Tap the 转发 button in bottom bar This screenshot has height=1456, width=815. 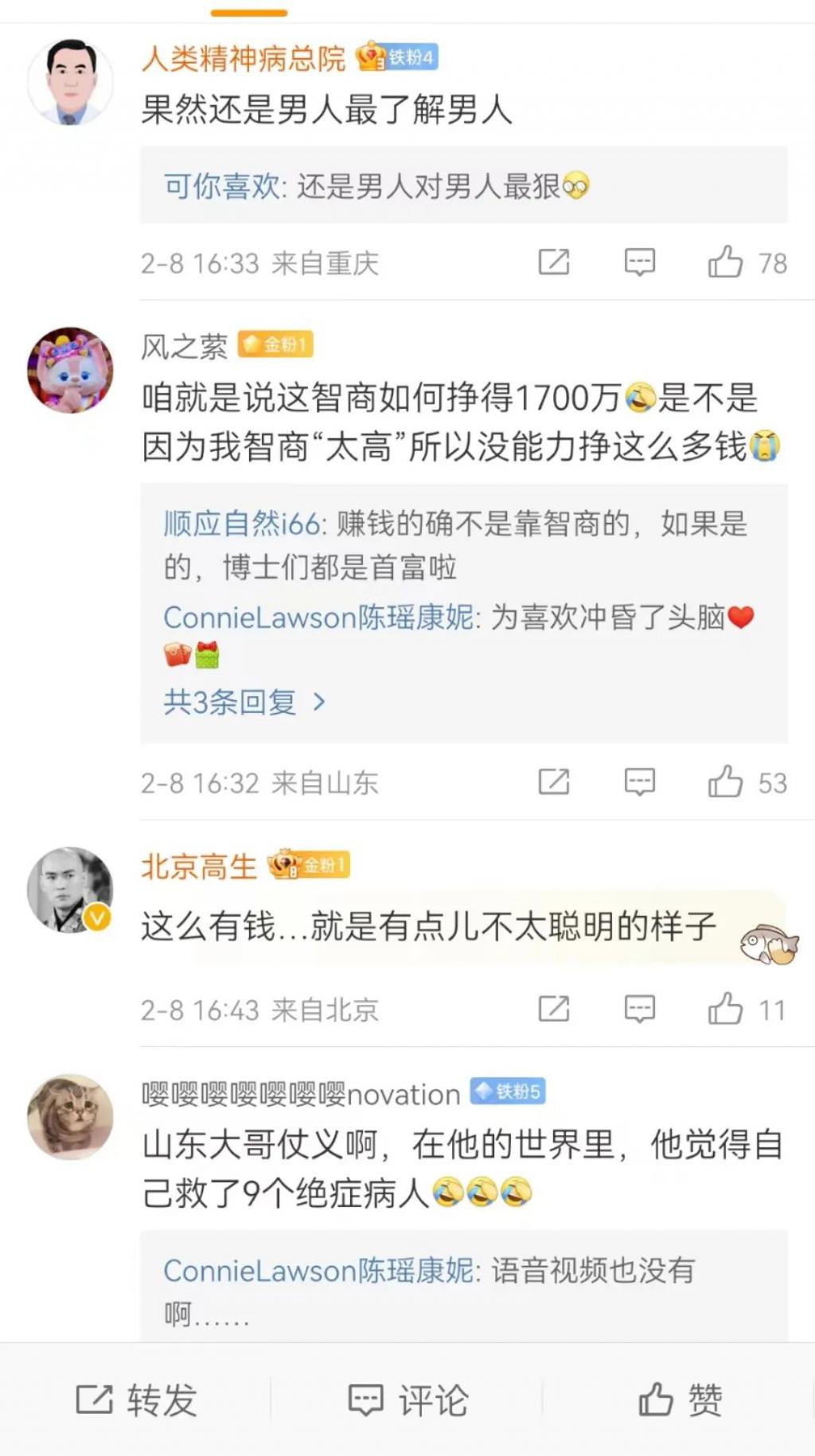click(x=137, y=1400)
